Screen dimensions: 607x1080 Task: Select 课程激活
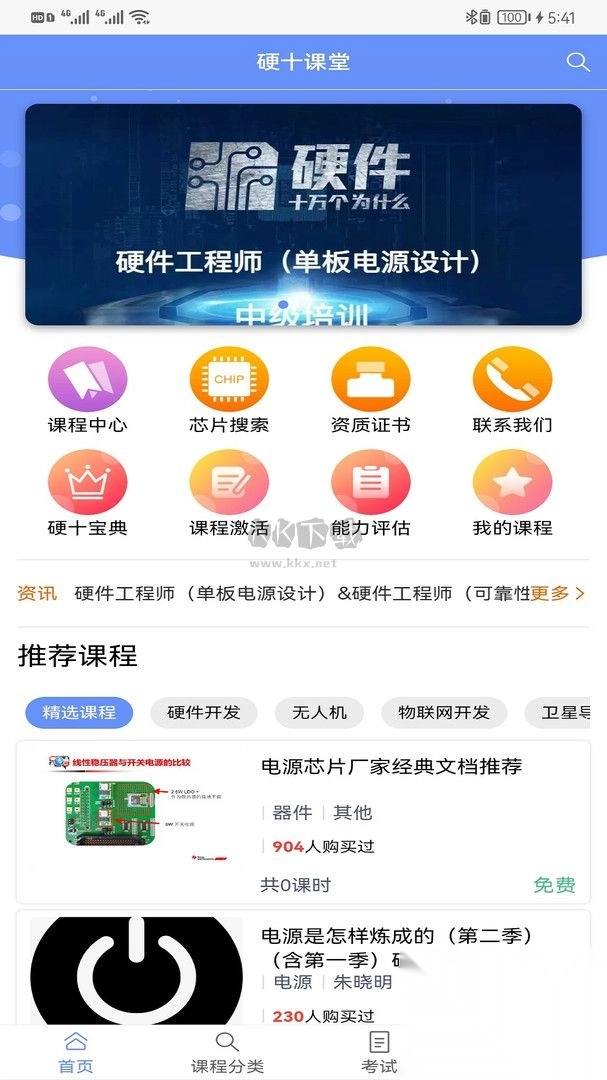tap(229, 493)
